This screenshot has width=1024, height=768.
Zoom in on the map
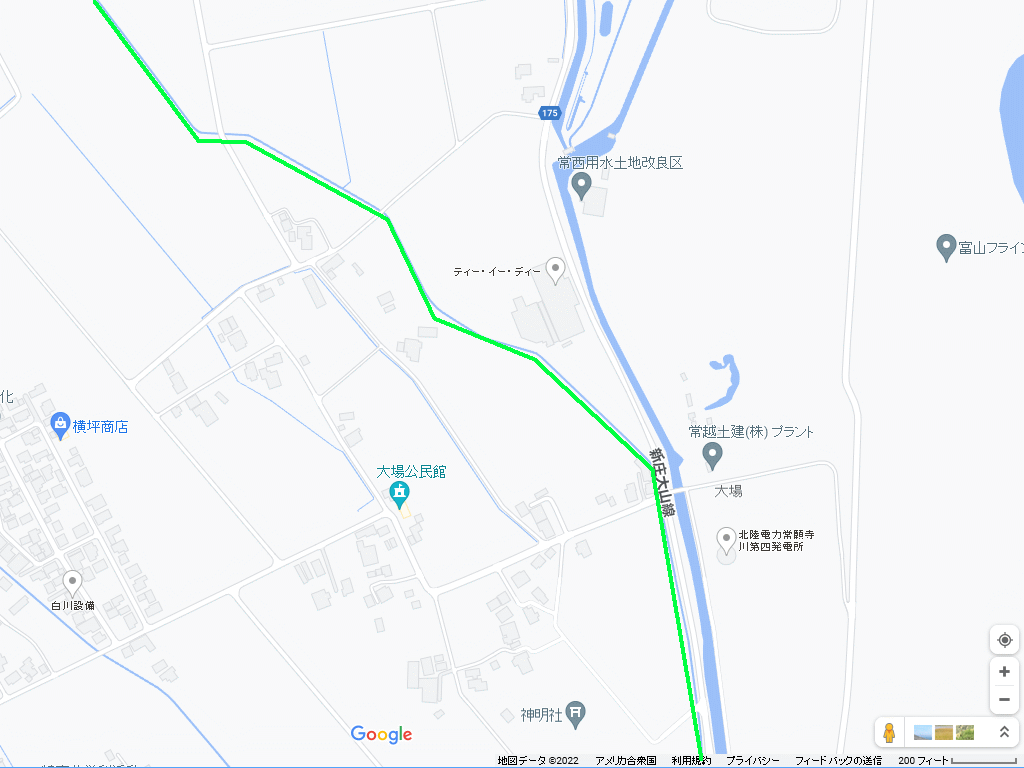tap(1004, 671)
